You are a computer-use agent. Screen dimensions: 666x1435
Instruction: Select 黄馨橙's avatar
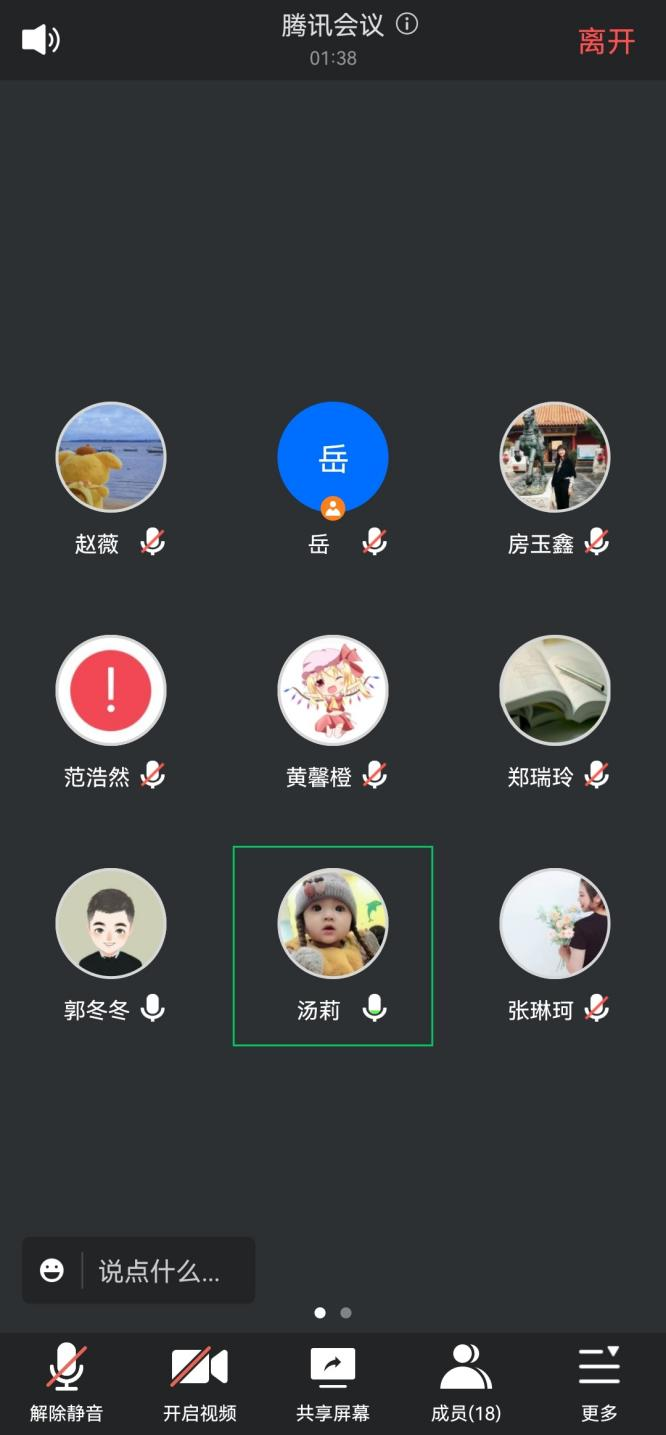[x=333, y=690]
